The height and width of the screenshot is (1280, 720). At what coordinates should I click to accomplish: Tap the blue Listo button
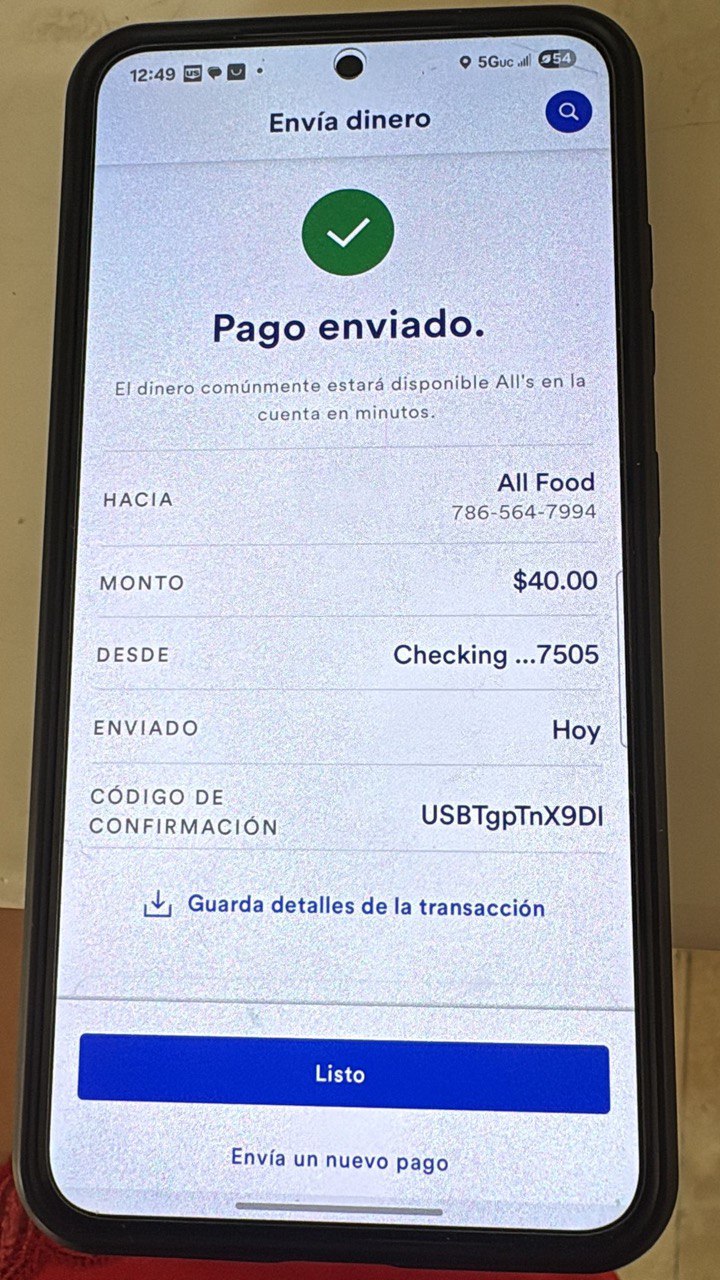click(x=342, y=1075)
